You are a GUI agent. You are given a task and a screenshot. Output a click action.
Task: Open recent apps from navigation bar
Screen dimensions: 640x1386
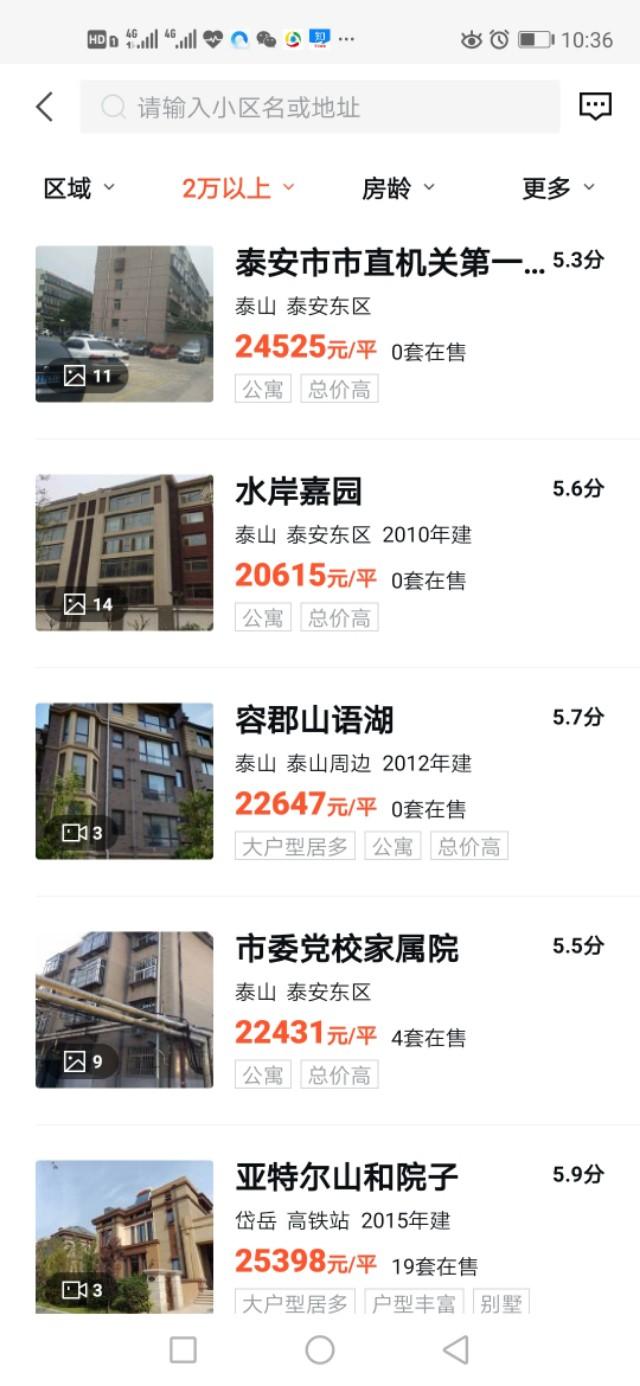pyautogui.click(x=183, y=1350)
